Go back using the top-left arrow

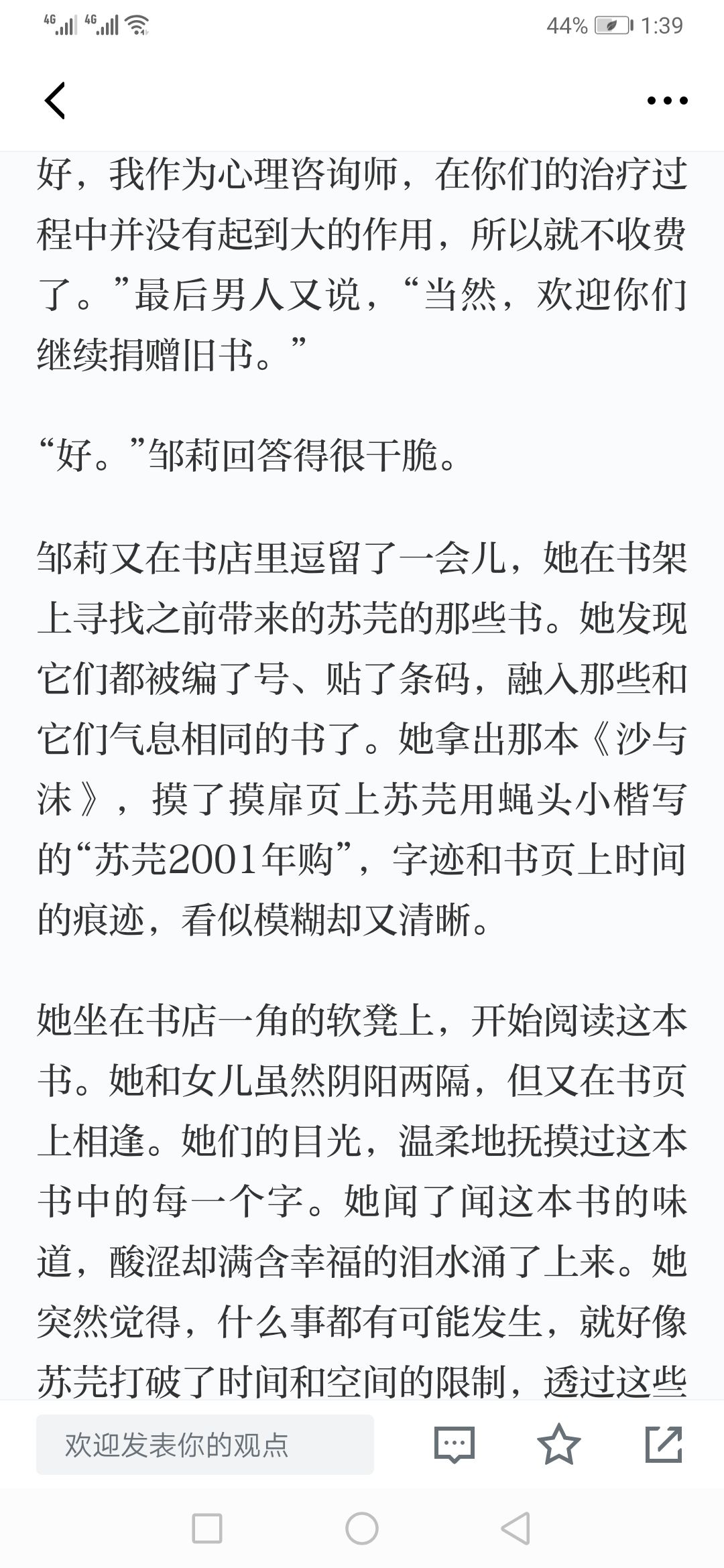(55, 101)
